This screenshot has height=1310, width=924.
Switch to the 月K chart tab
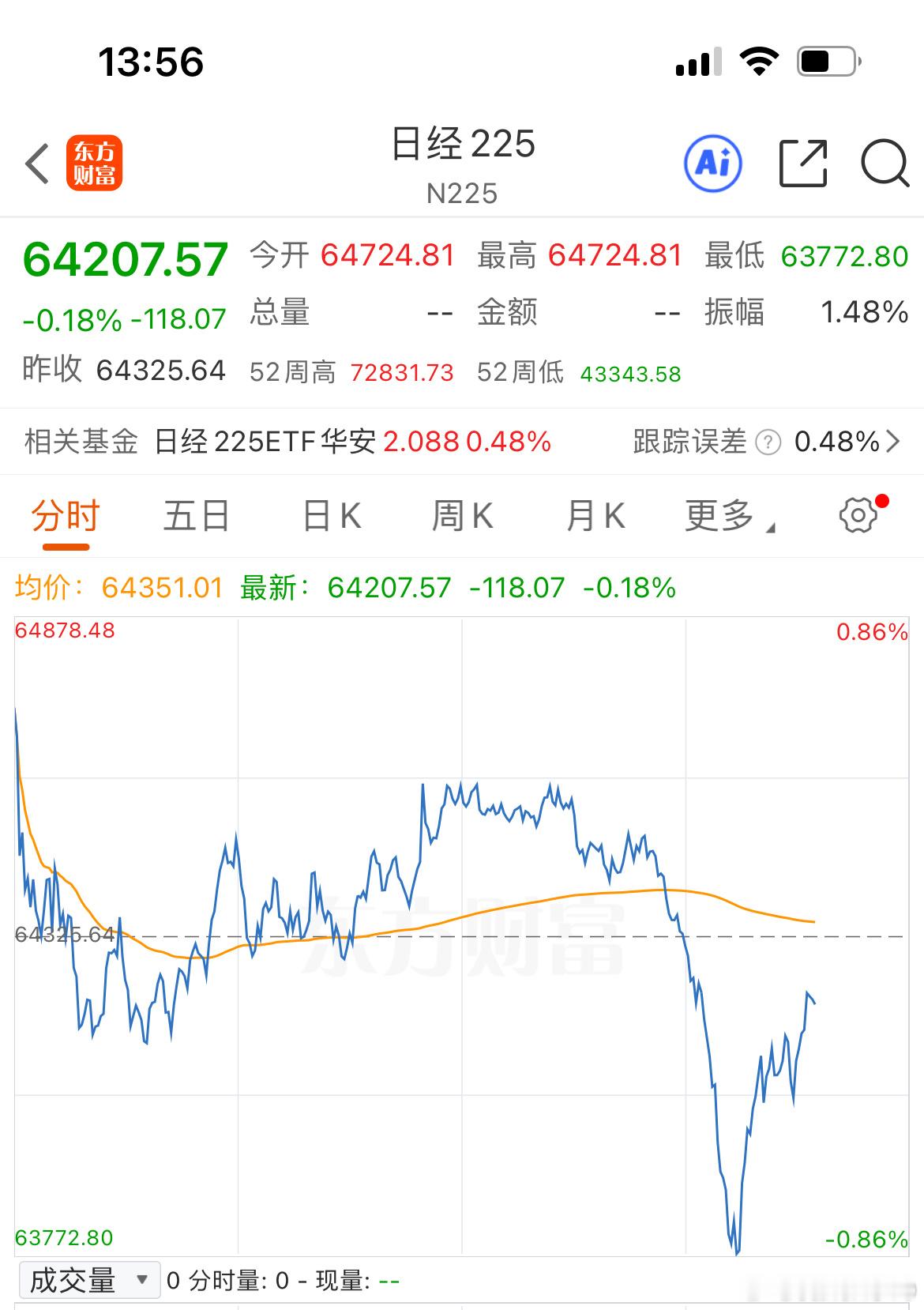596,516
